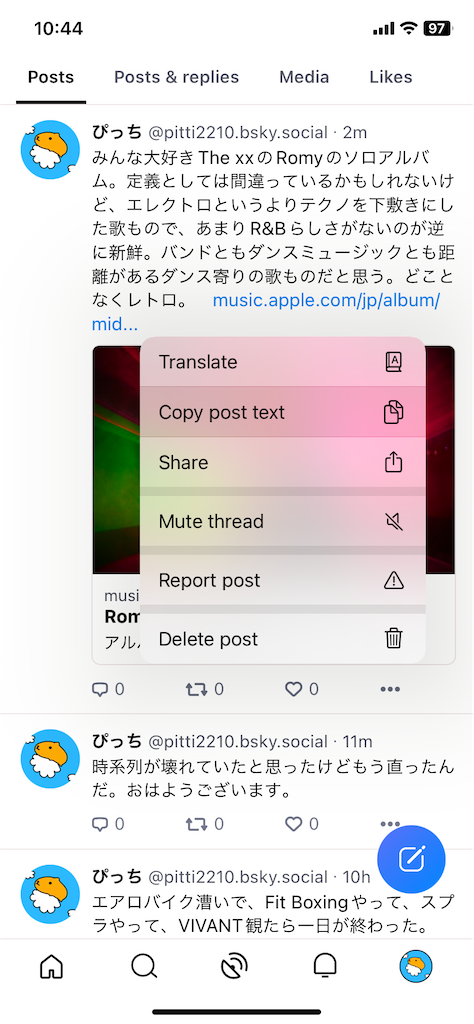
Task: Open the search magnifier in the bottom bar
Action: pos(144,966)
